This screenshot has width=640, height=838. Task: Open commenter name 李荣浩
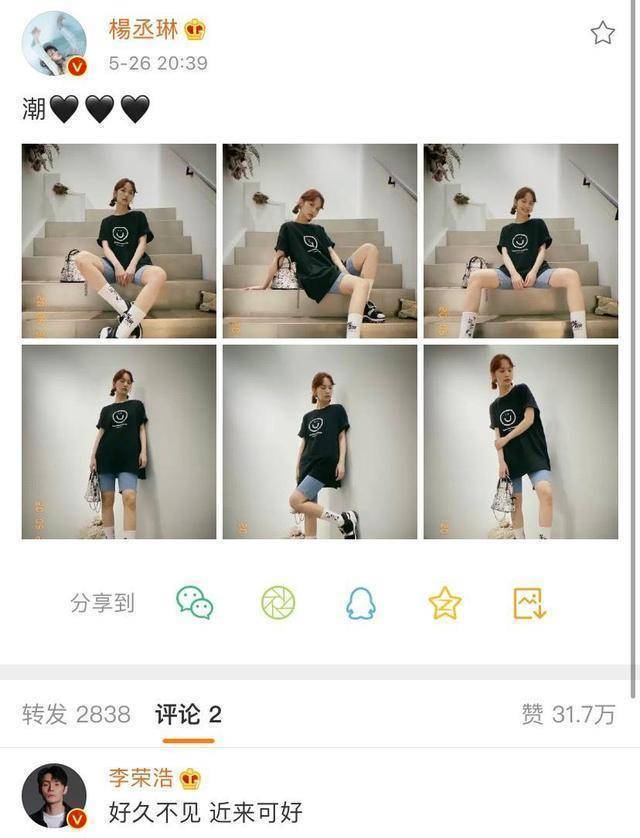point(142,778)
